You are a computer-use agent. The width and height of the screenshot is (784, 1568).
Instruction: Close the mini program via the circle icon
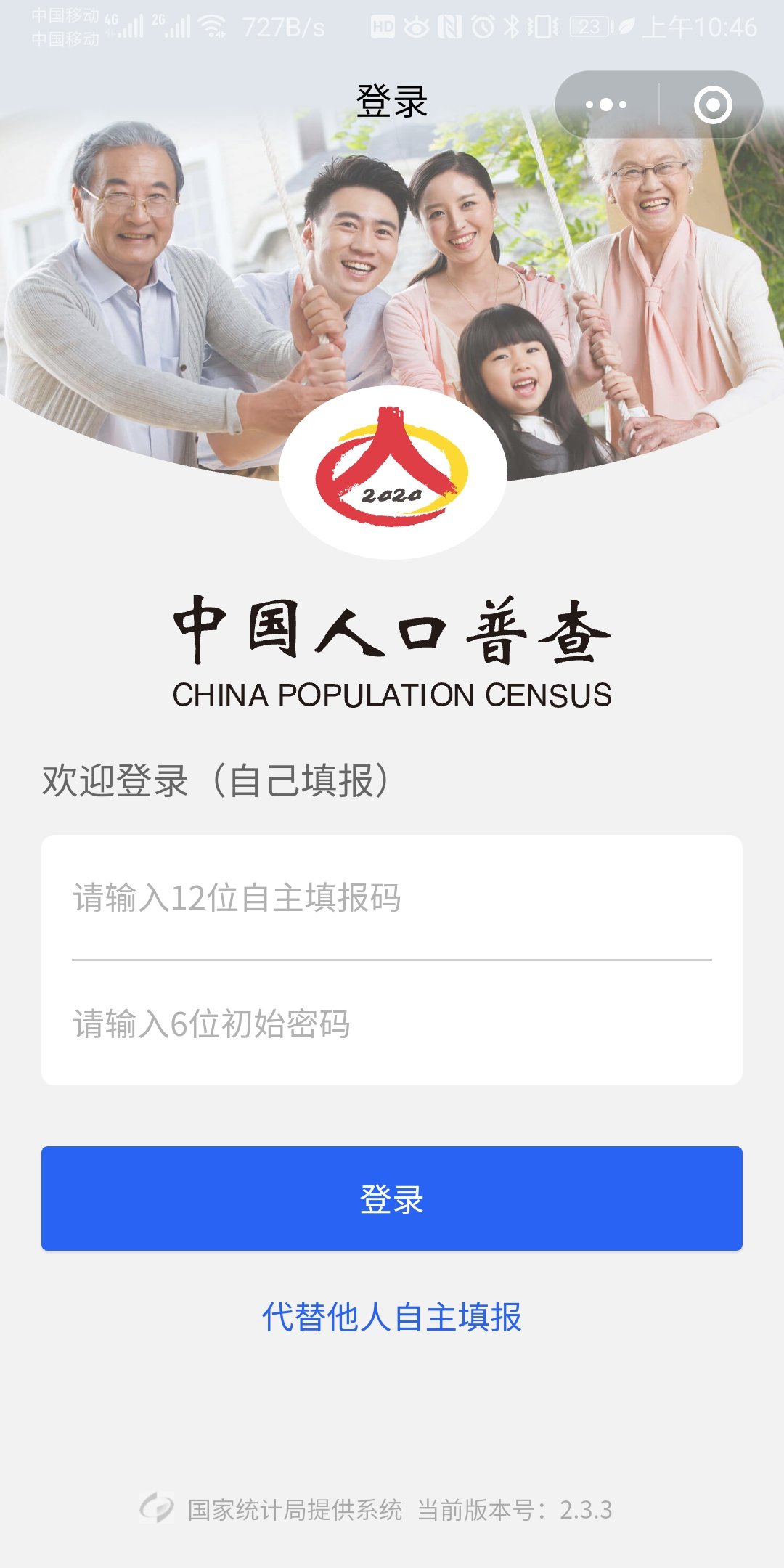point(712,105)
